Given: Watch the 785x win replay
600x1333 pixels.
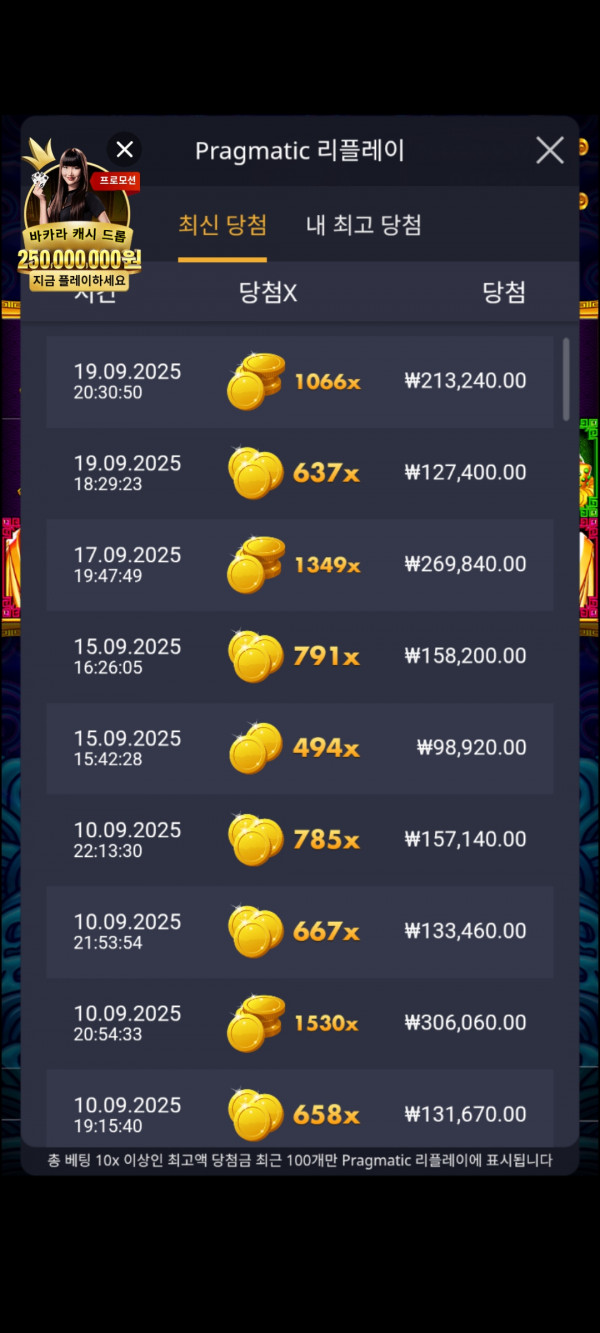Looking at the screenshot, I should (300, 840).
